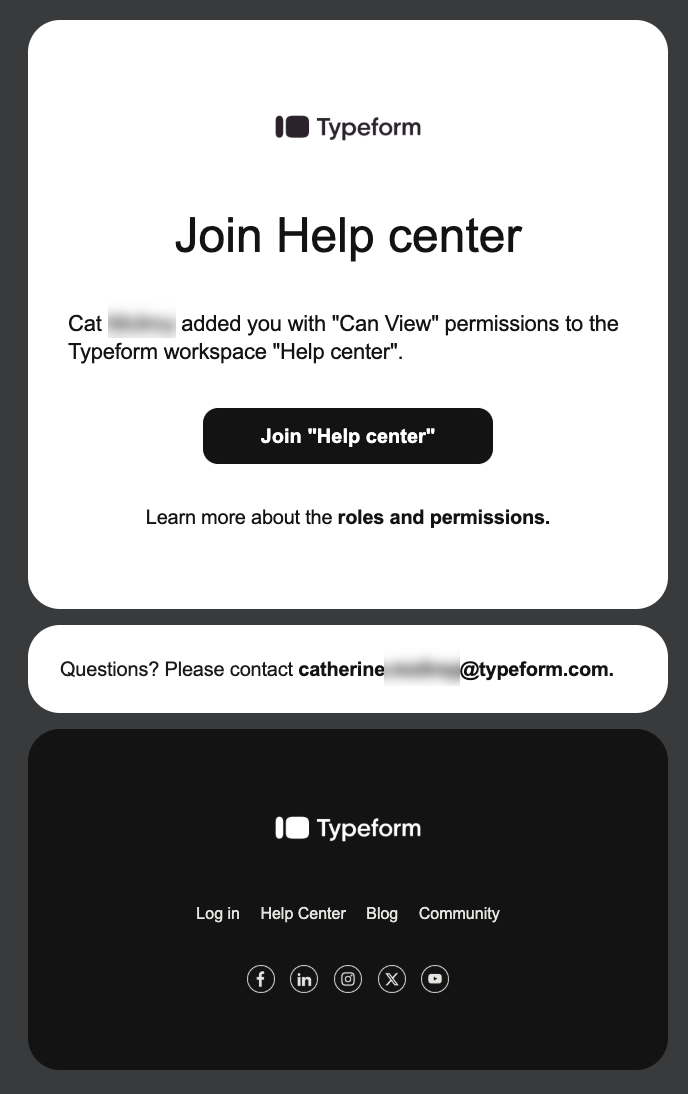Tap the catherine@typeform.com contact email link
This screenshot has width=688, height=1094.
[x=455, y=670]
